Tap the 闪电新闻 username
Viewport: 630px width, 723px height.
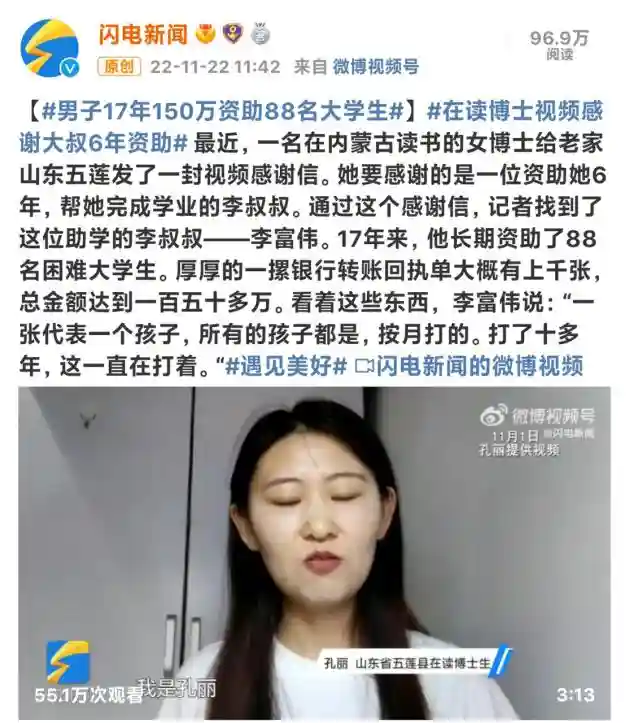(x=142, y=34)
